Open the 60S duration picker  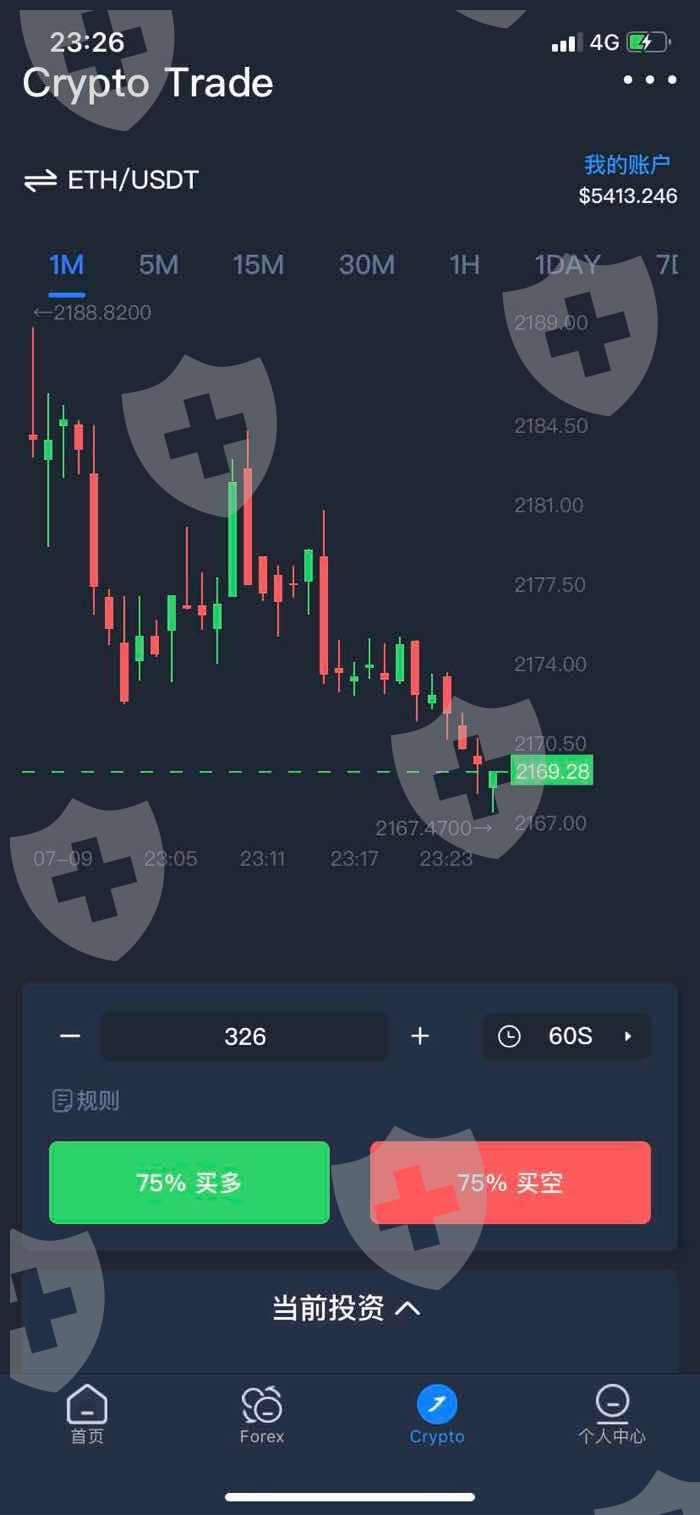[x=567, y=1036]
